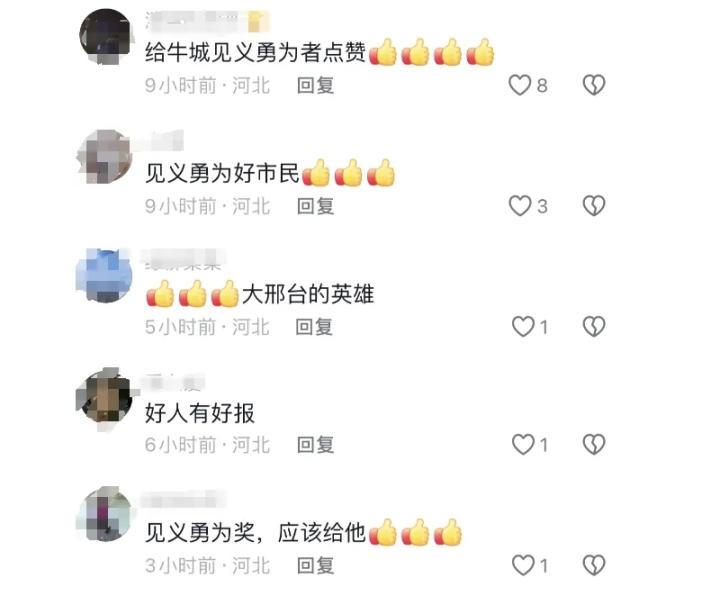The image size is (720, 596).
Task: Like the comment '给牛城见义勇为者点赞'
Action: pyautogui.click(x=519, y=86)
